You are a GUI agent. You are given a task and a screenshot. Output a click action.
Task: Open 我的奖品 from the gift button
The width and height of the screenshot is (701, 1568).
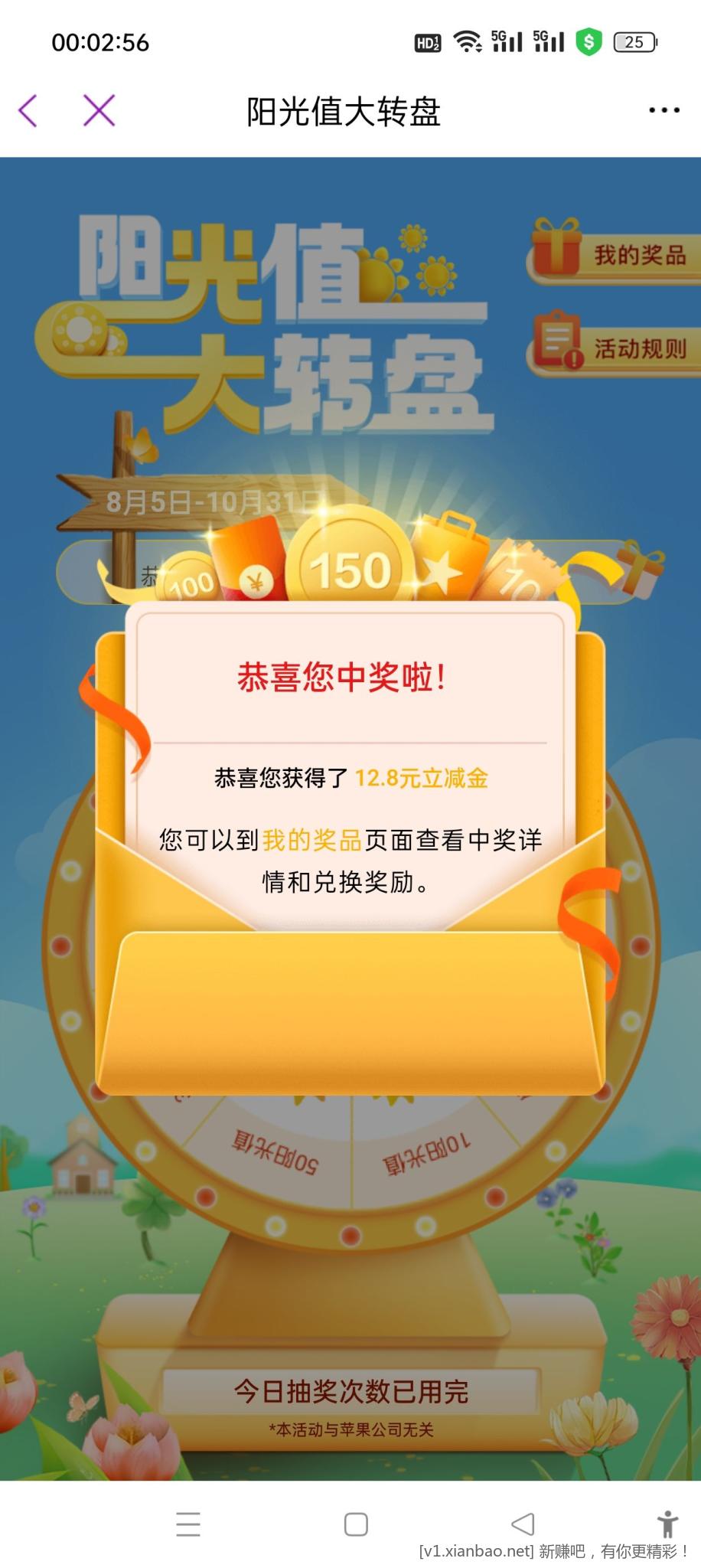click(614, 250)
